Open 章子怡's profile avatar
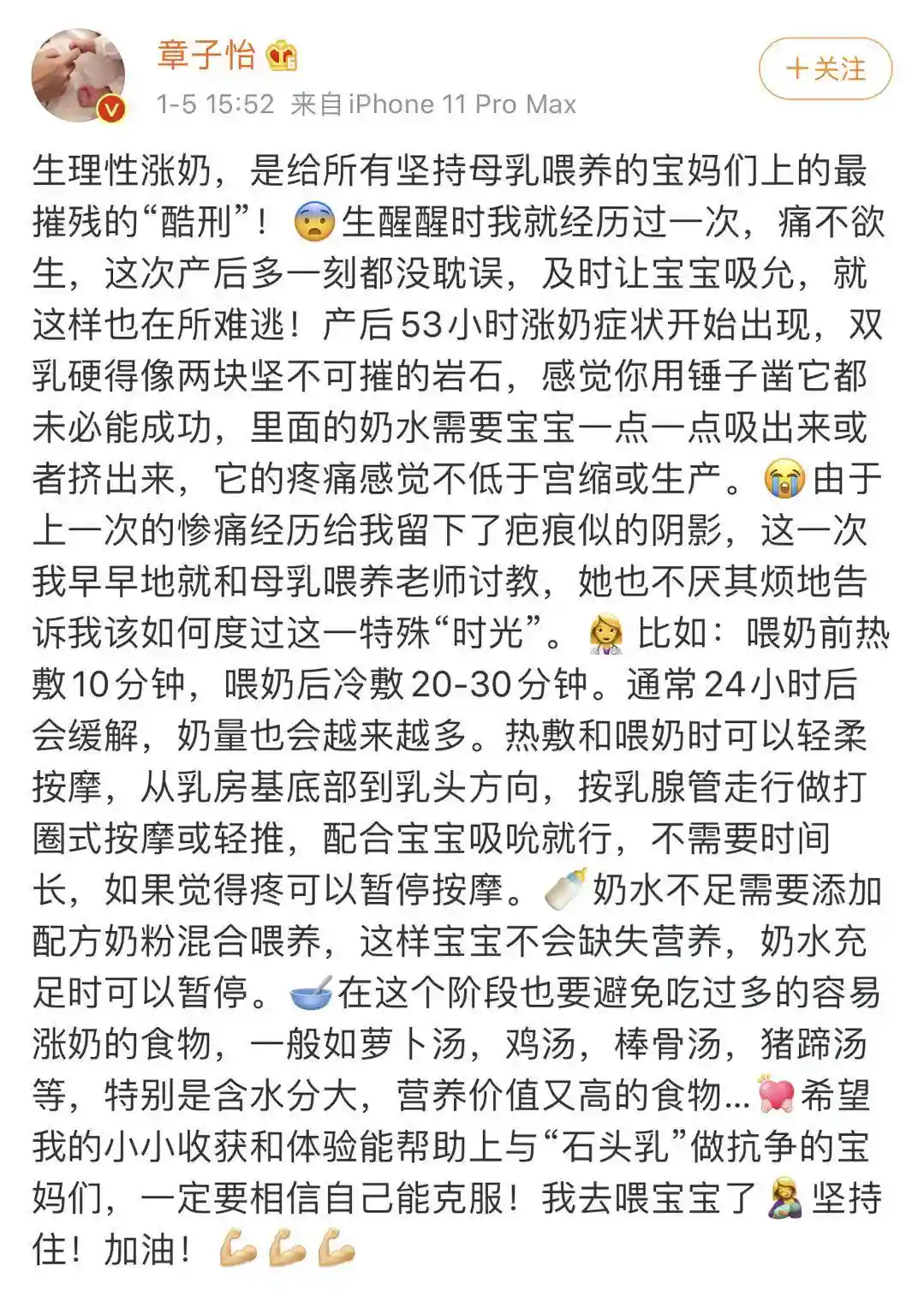The image size is (924, 1296). coord(79,76)
